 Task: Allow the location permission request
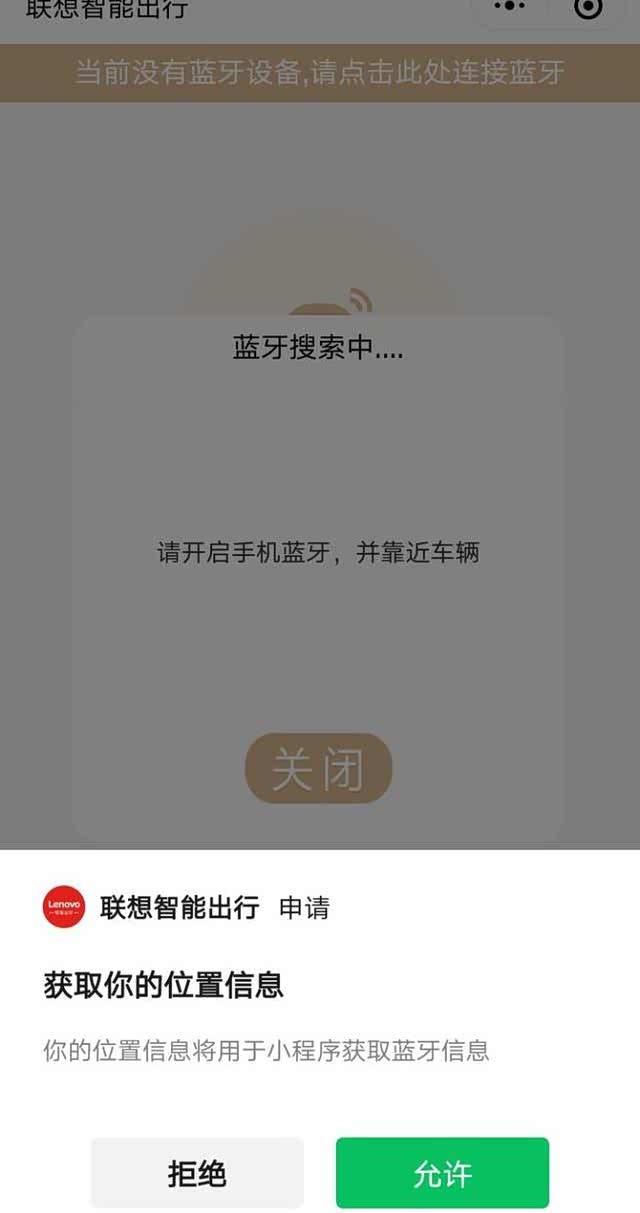tap(442, 1173)
